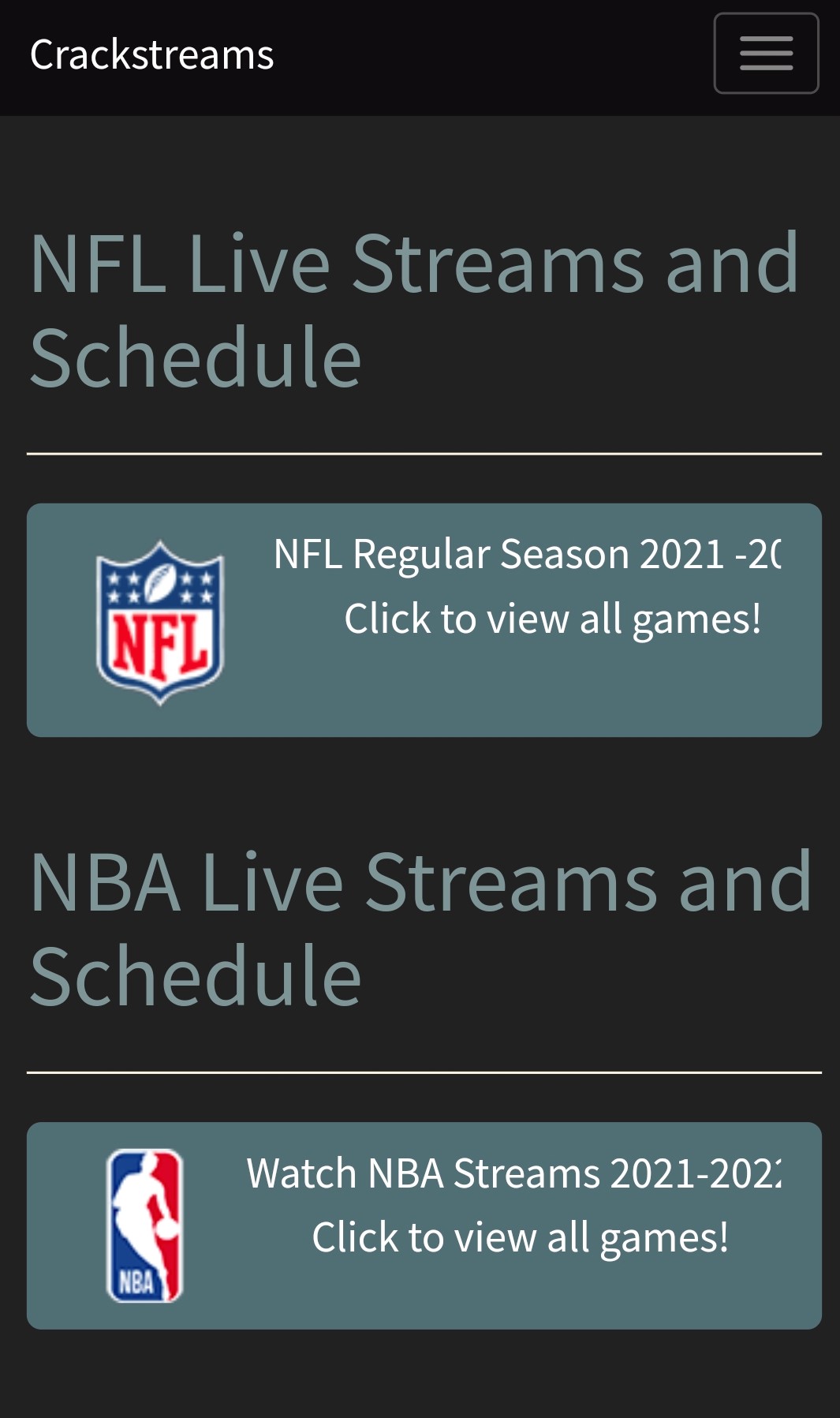Screen dimensions: 840x1418
Task: Click the Crackstreams site title
Action: (151, 53)
